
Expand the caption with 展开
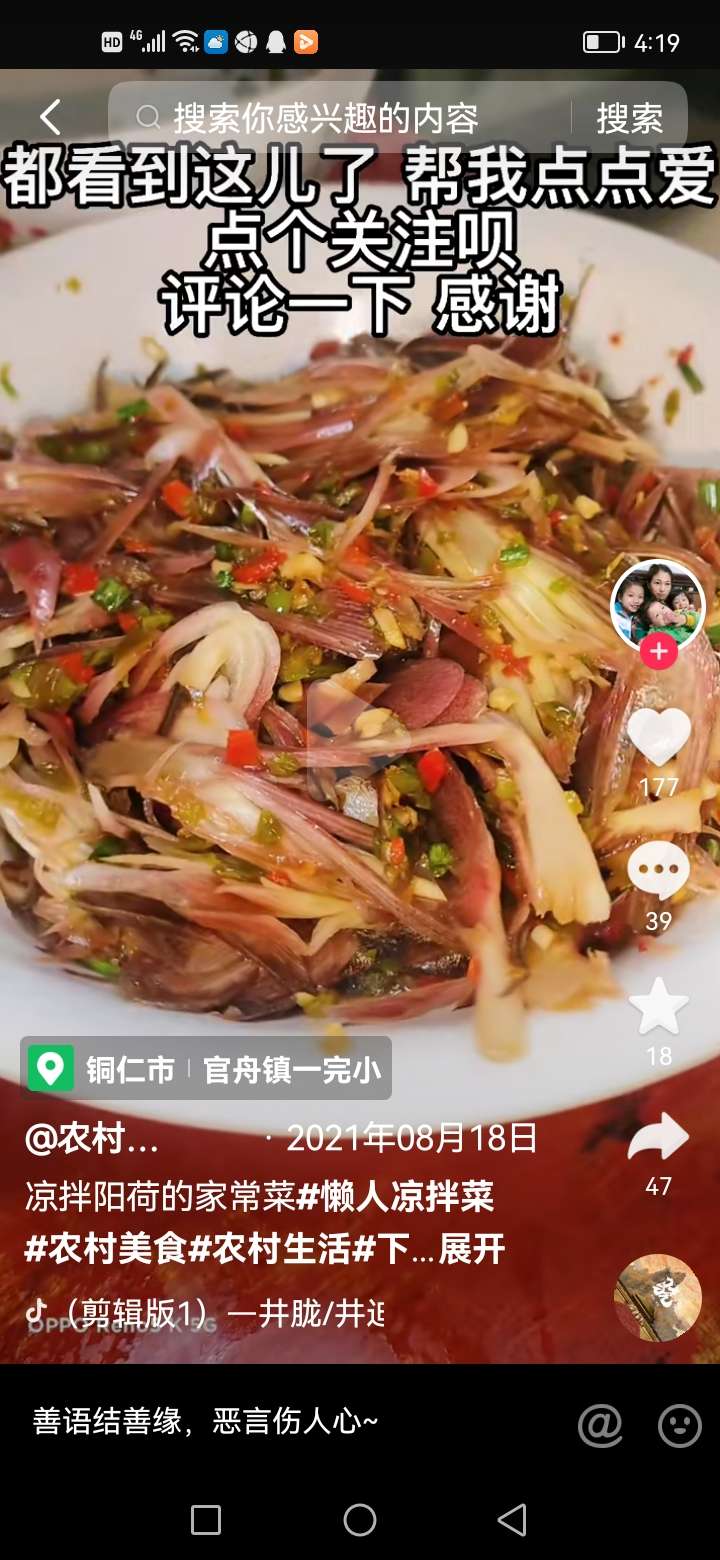472,1248
